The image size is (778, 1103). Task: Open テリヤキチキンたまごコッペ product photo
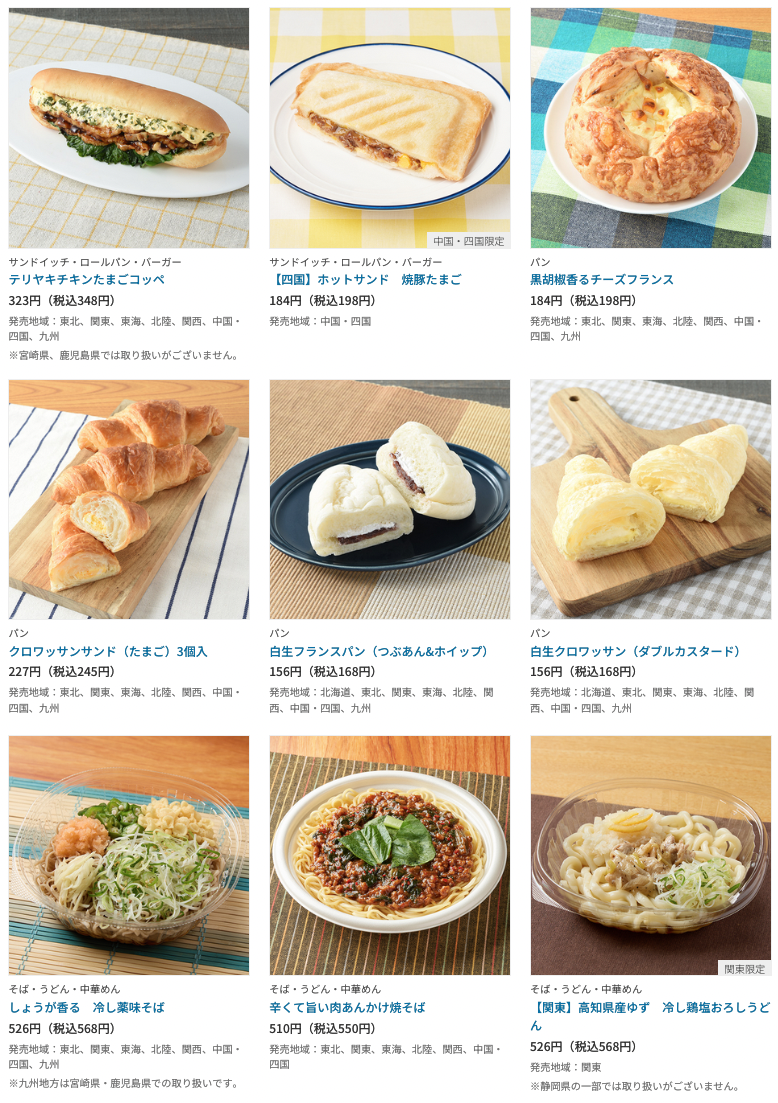point(129,128)
